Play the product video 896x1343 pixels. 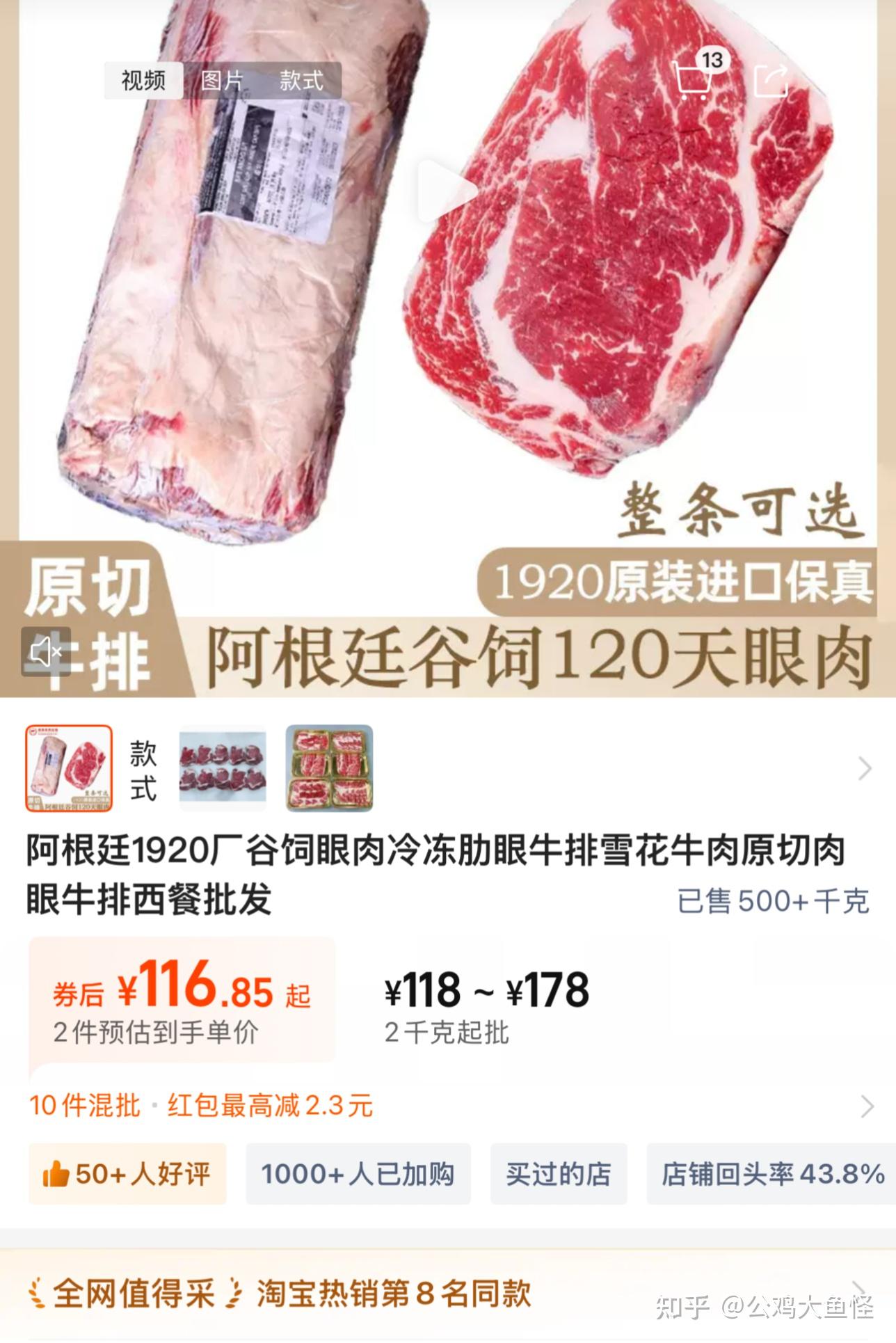click(447, 191)
